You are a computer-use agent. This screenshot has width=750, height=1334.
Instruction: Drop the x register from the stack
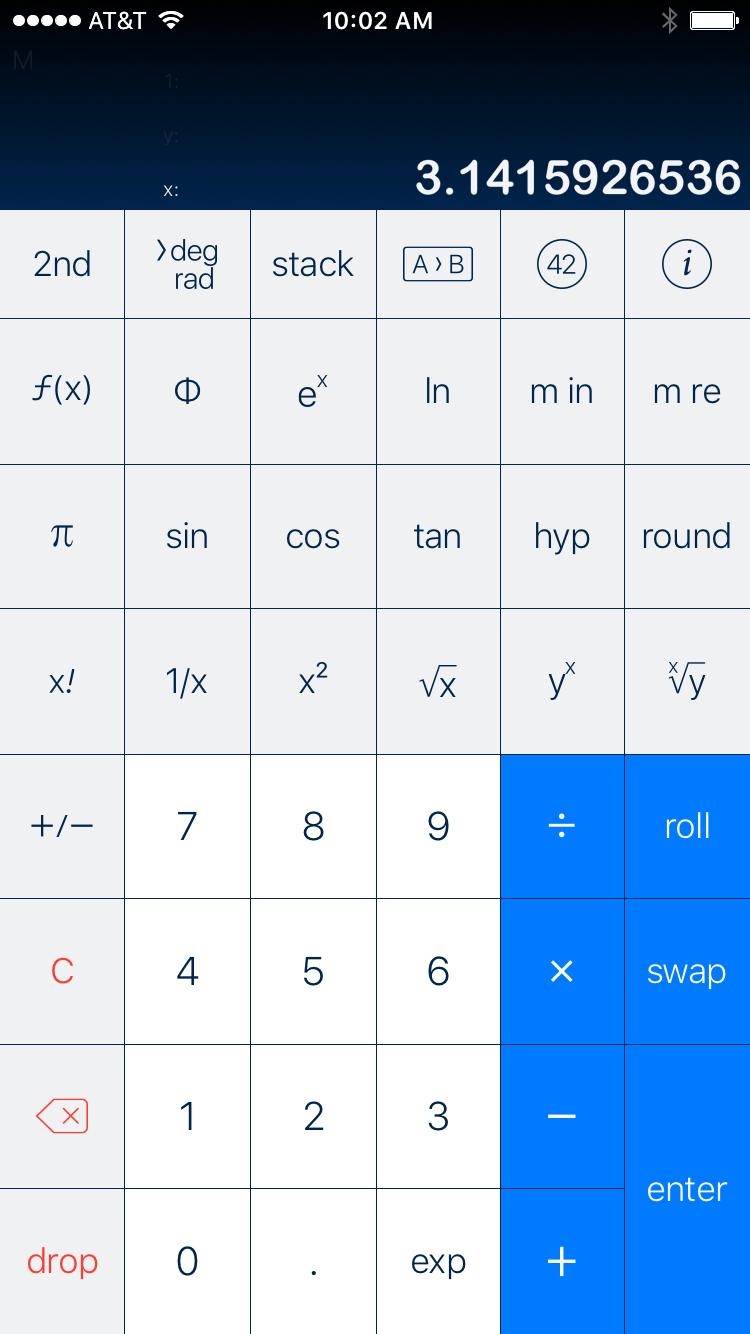(62, 1261)
